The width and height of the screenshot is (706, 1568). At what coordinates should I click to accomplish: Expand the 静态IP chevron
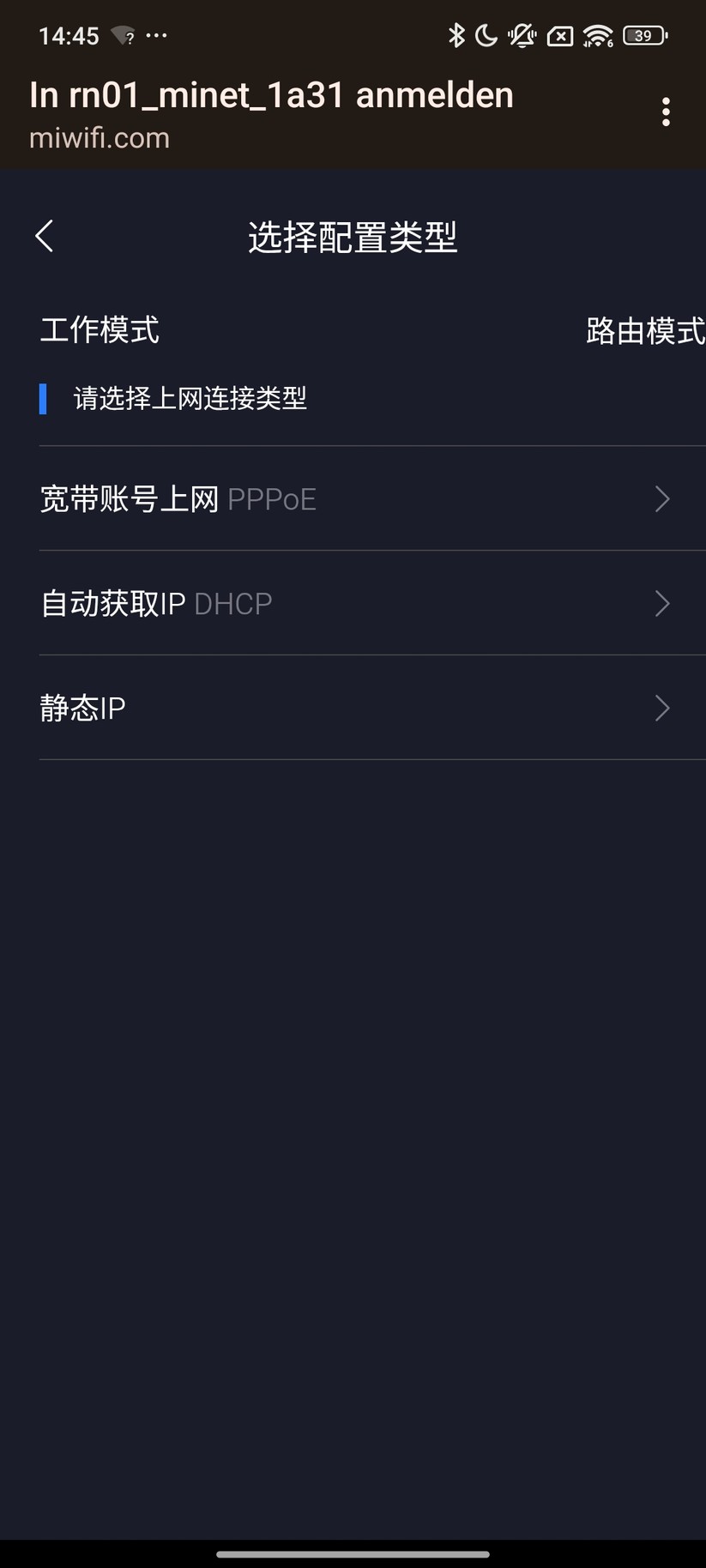pyautogui.click(x=661, y=708)
